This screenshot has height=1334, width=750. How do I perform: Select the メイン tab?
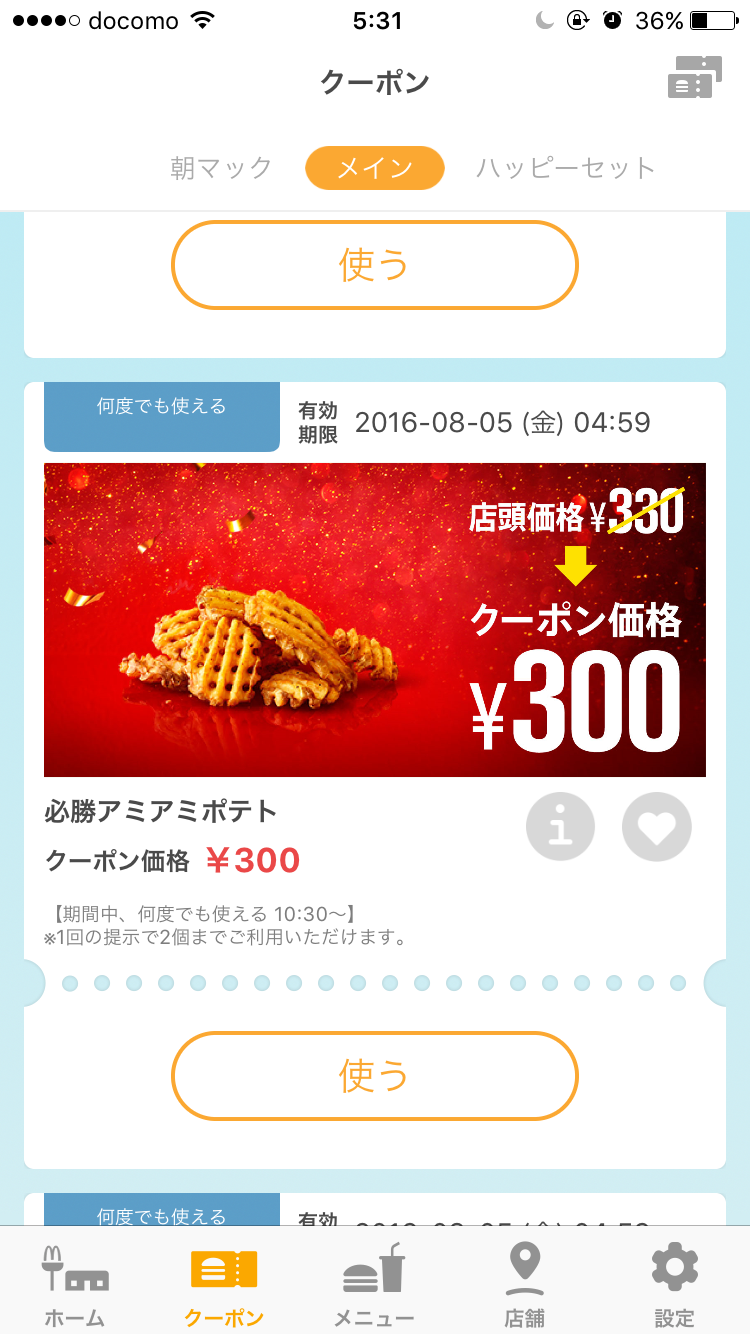pyautogui.click(x=374, y=168)
